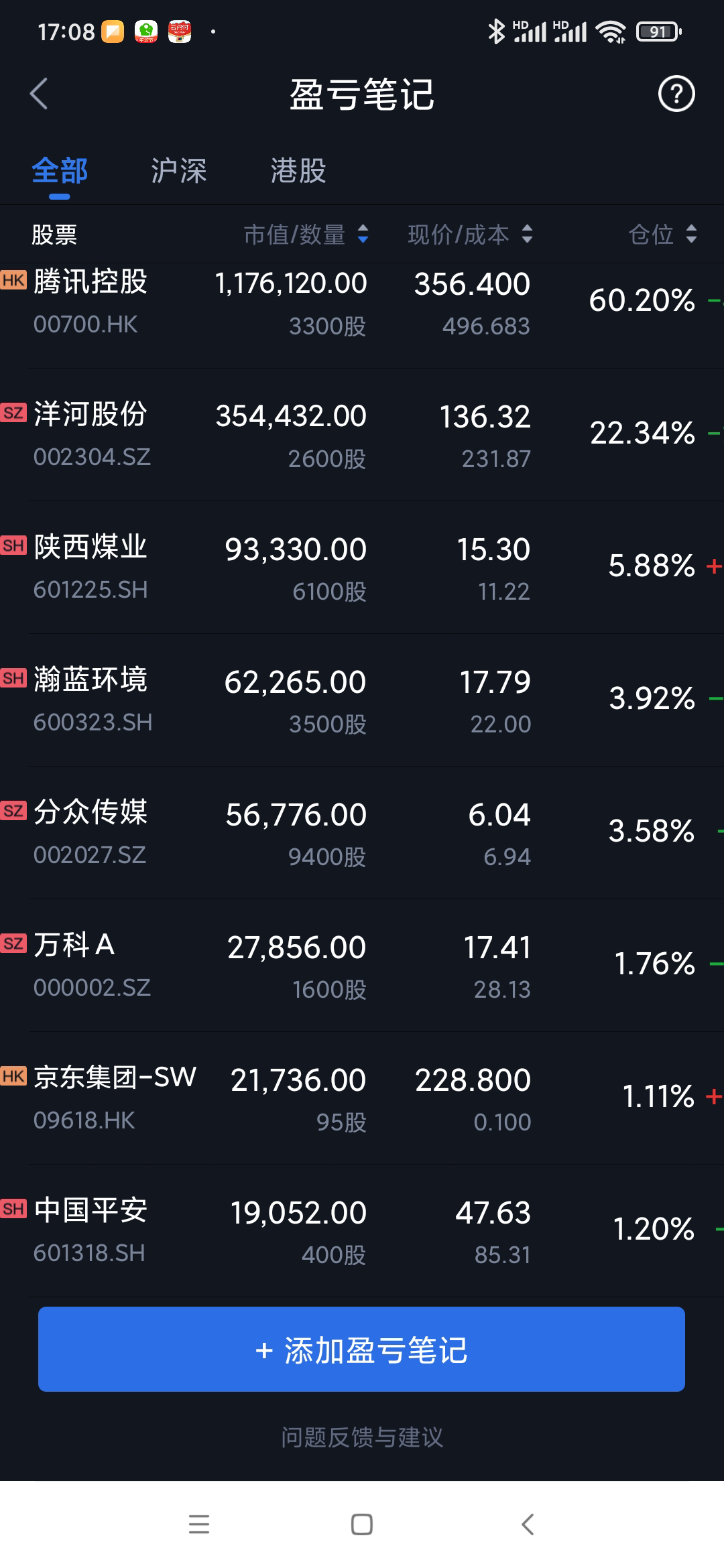Select the 全部 tab

click(x=60, y=172)
